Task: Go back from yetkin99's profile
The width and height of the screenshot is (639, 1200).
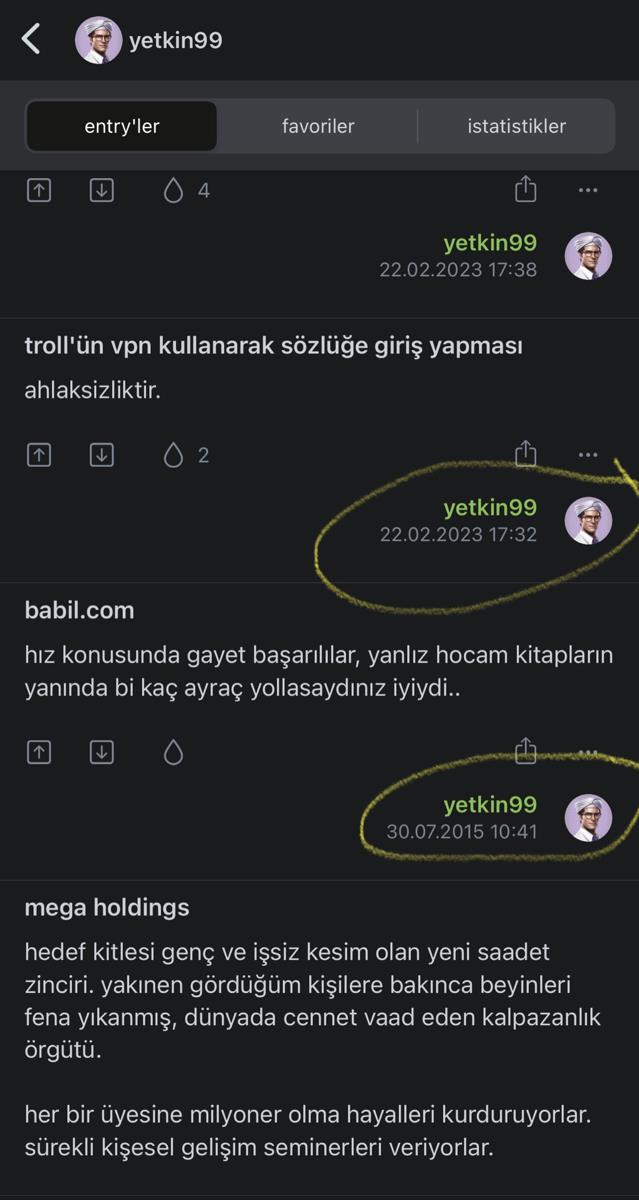Action: [32, 40]
